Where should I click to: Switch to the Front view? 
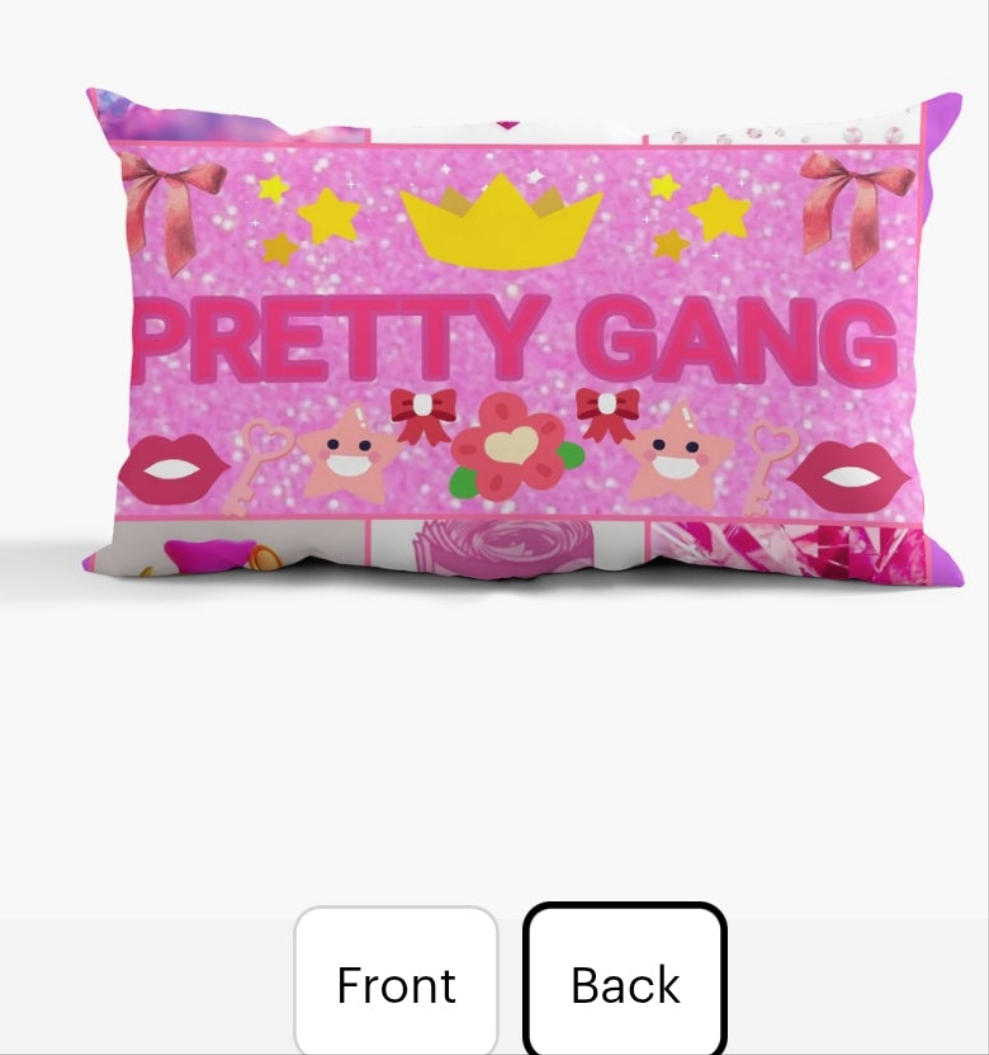[x=396, y=983]
